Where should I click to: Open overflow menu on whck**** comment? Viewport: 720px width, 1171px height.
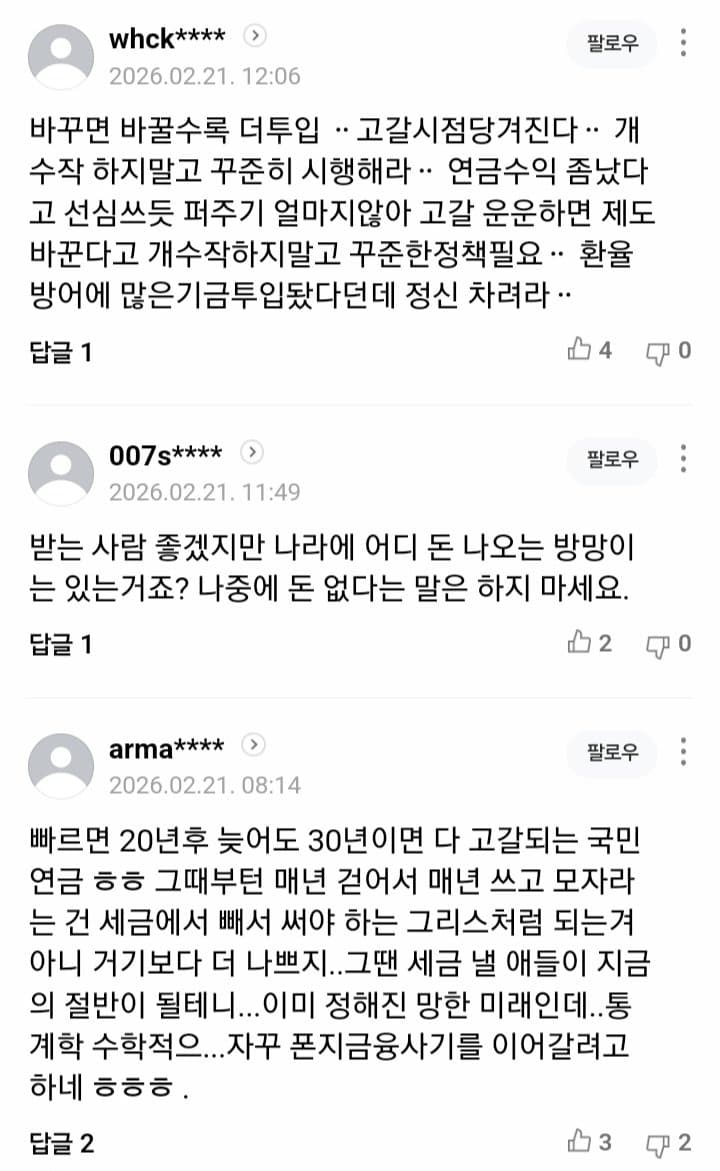683,43
